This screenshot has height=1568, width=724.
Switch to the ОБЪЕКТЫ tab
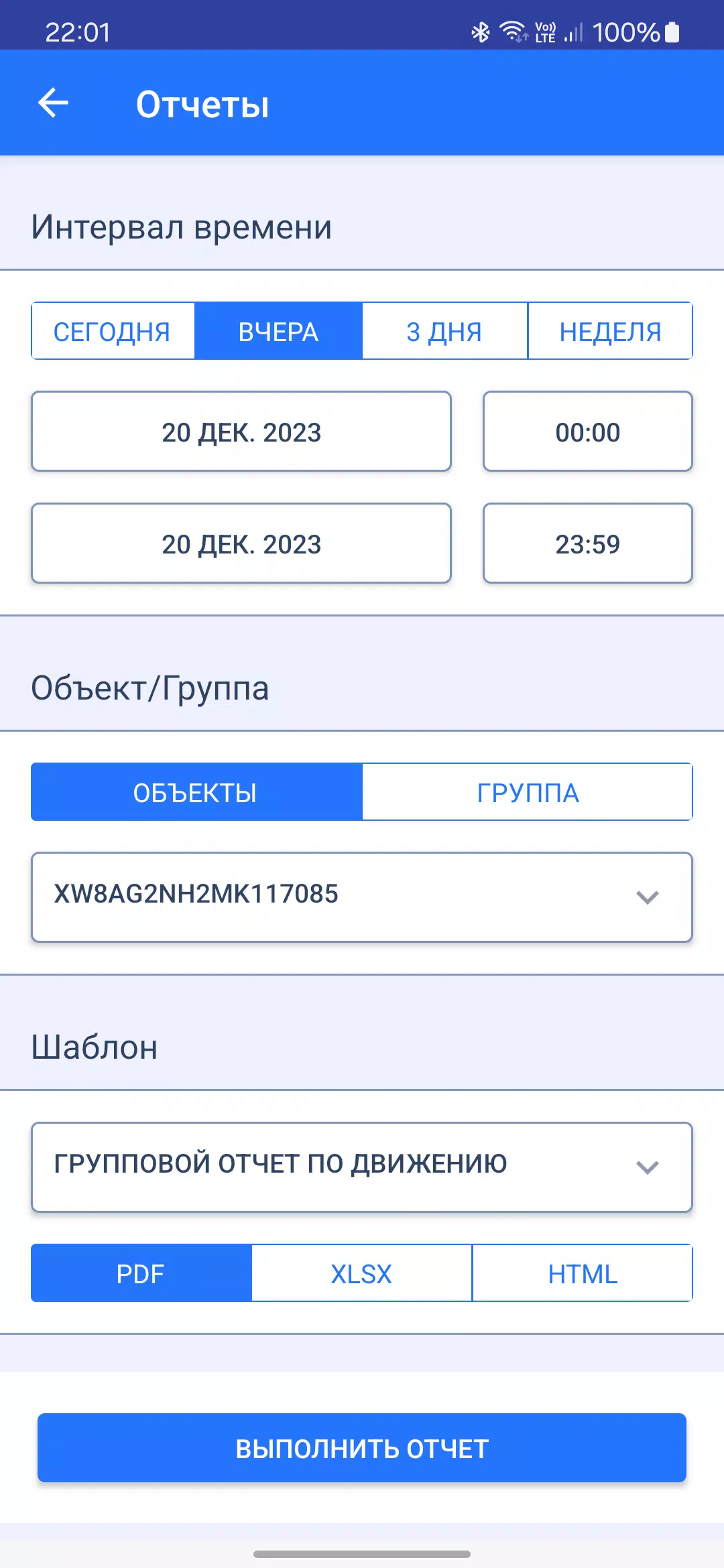point(196,792)
